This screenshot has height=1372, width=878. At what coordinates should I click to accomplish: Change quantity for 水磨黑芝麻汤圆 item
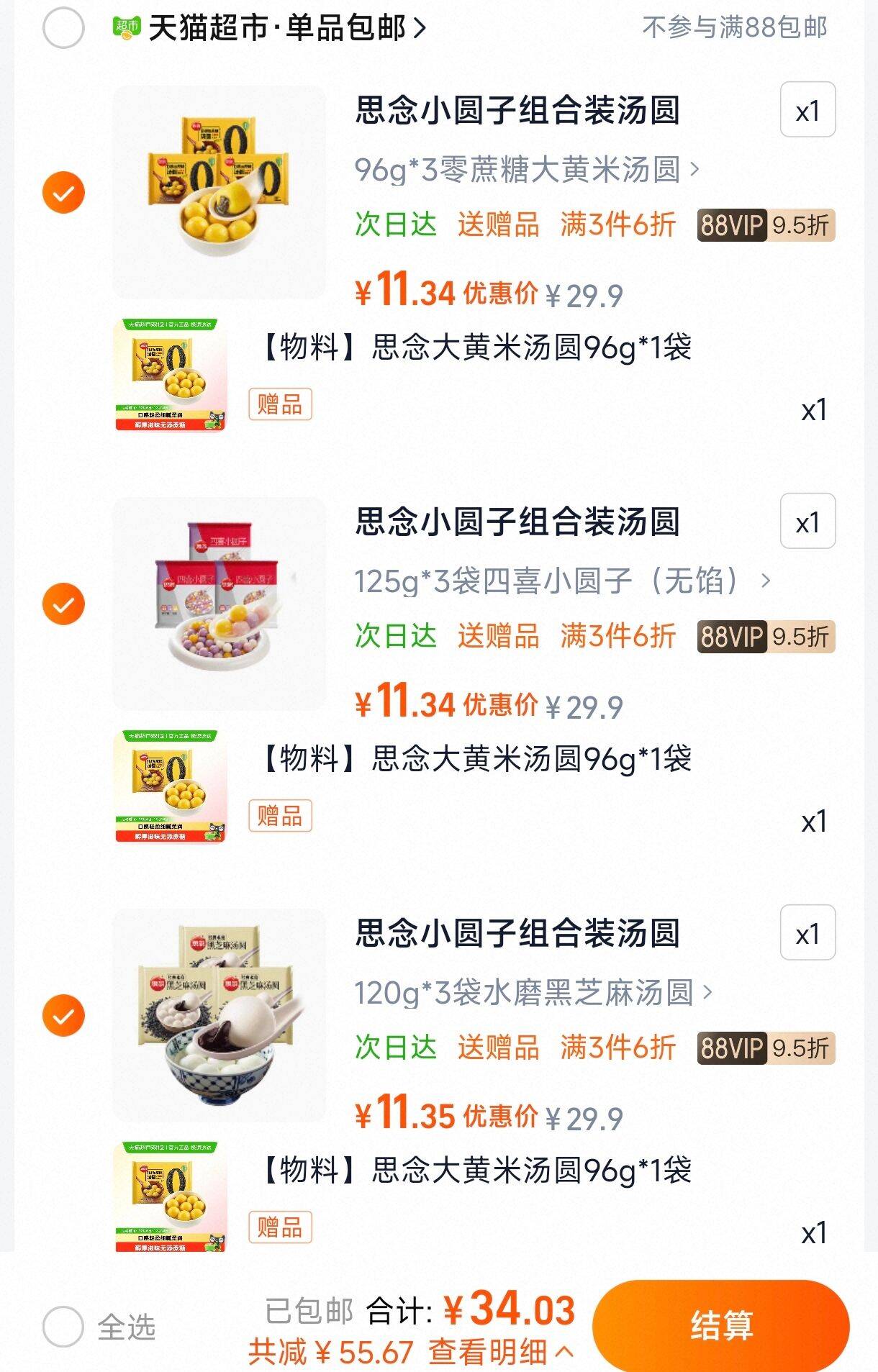807,933
